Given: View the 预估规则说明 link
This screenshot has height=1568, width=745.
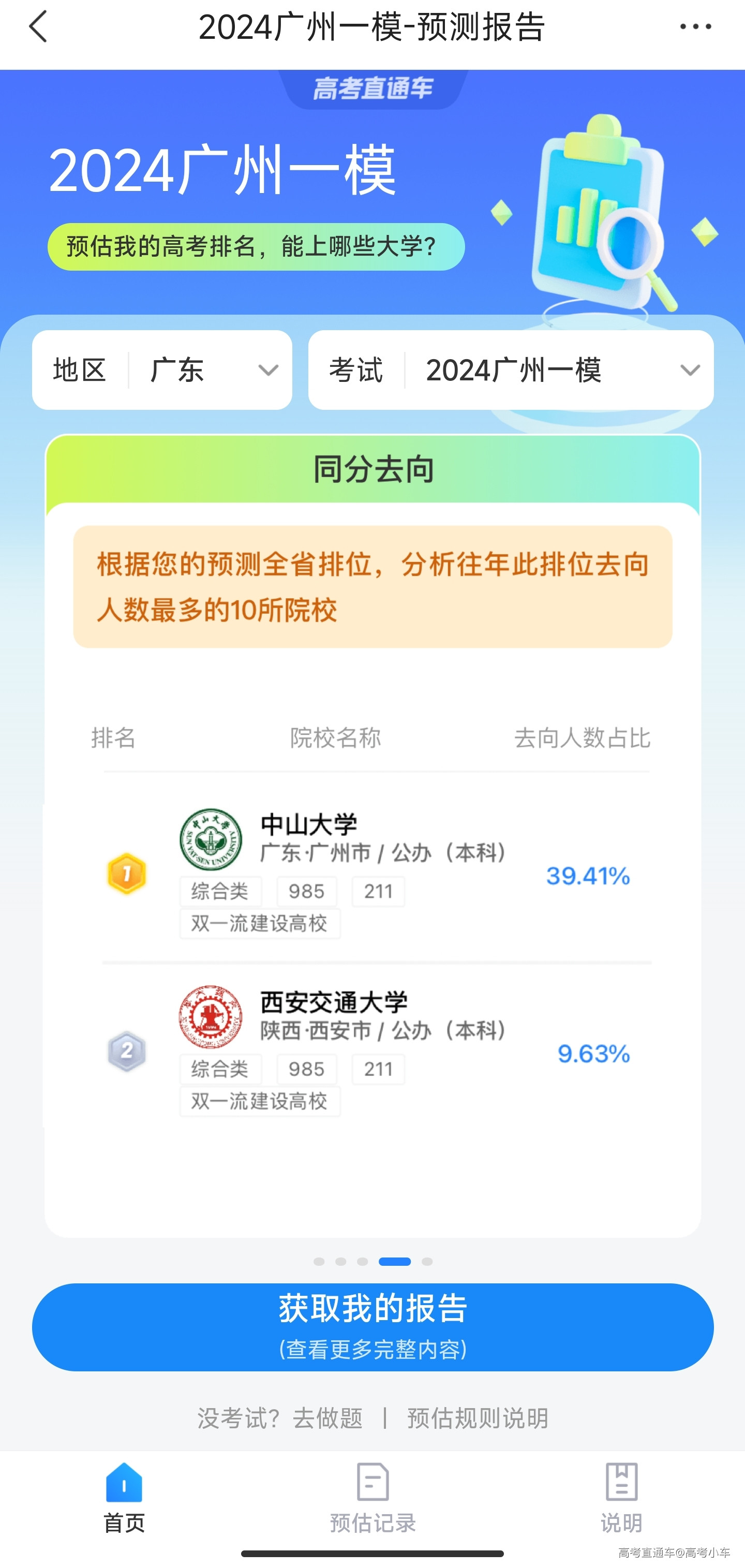Looking at the screenshot, I should tap(477, 1418).
